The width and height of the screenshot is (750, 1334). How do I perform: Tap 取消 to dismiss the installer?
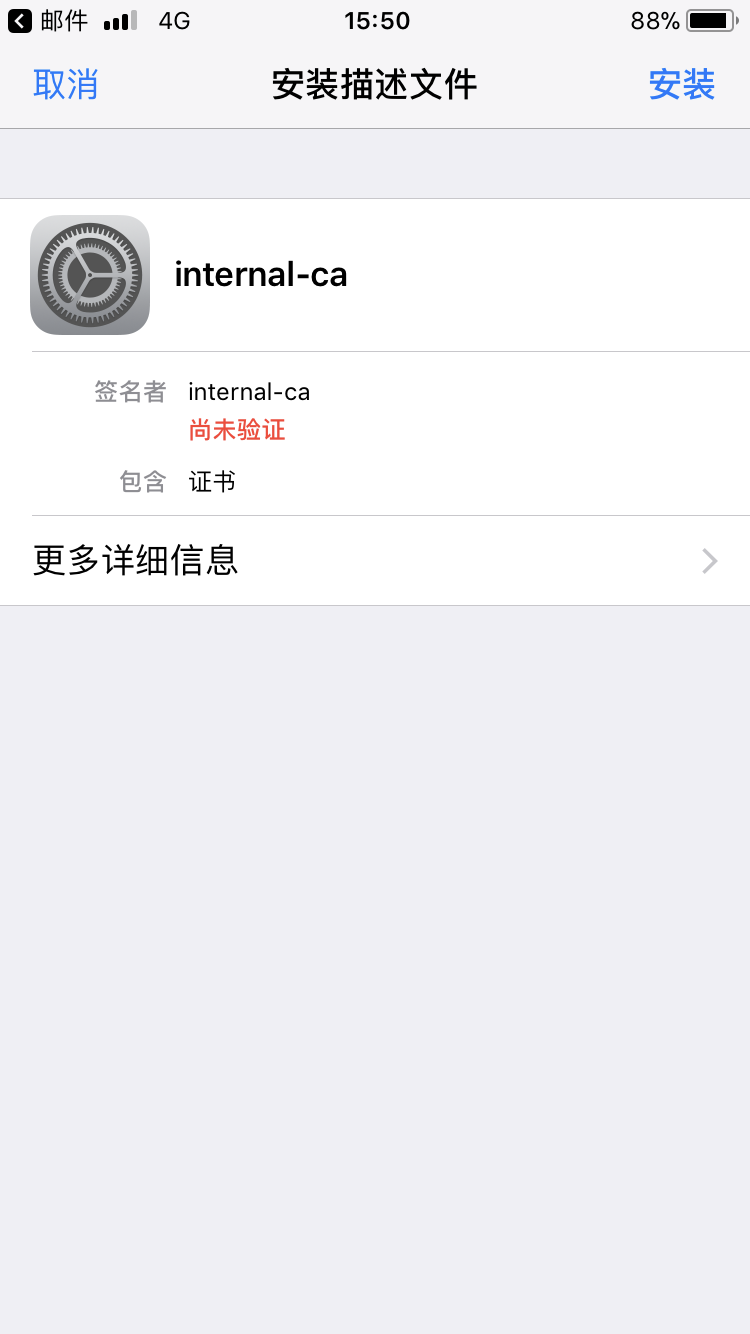tap(64, 85)
